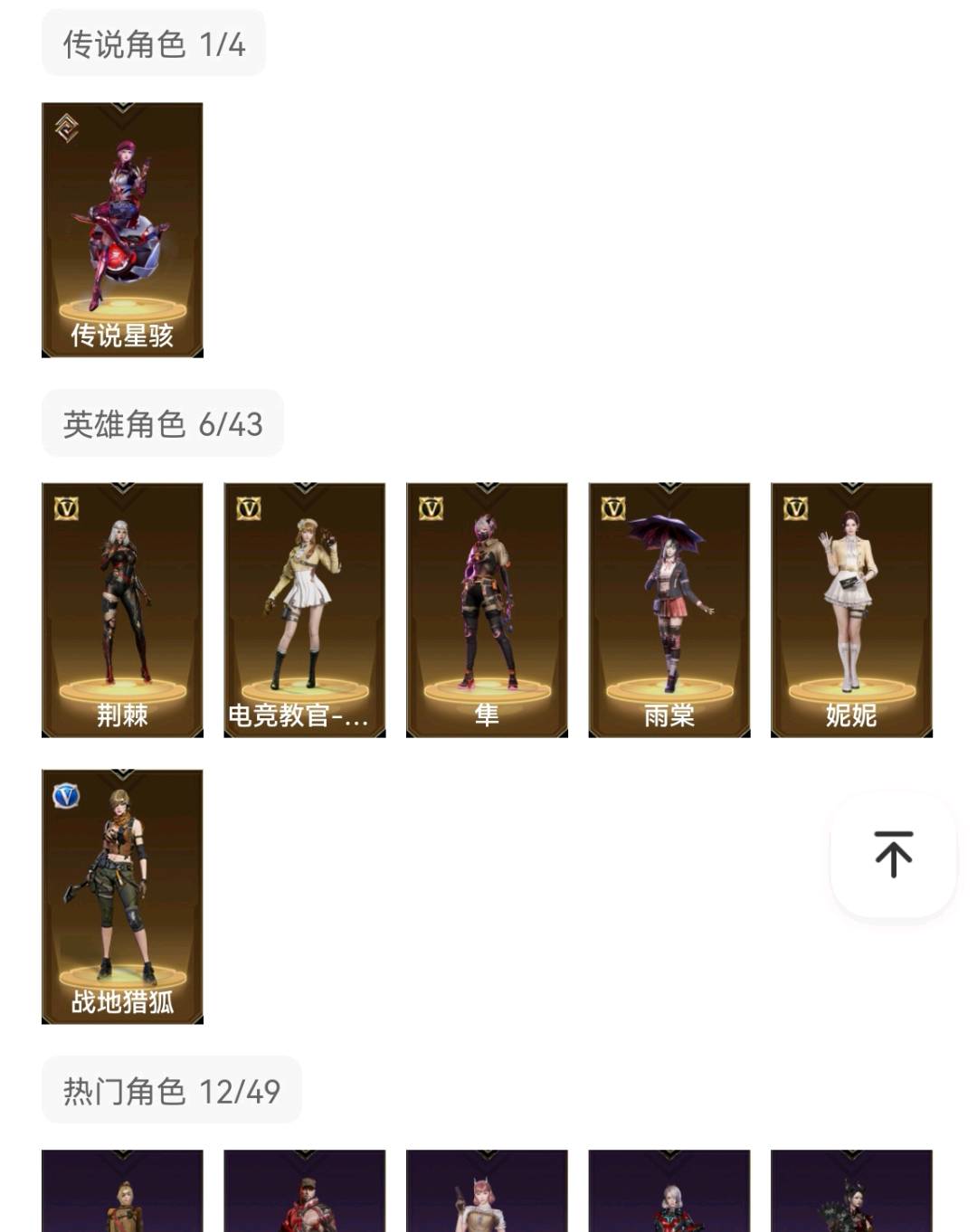This screenshot has height=1232, width=977.
Task: Tap the scroll-to-top arrow button
Action: coord(893,854)
